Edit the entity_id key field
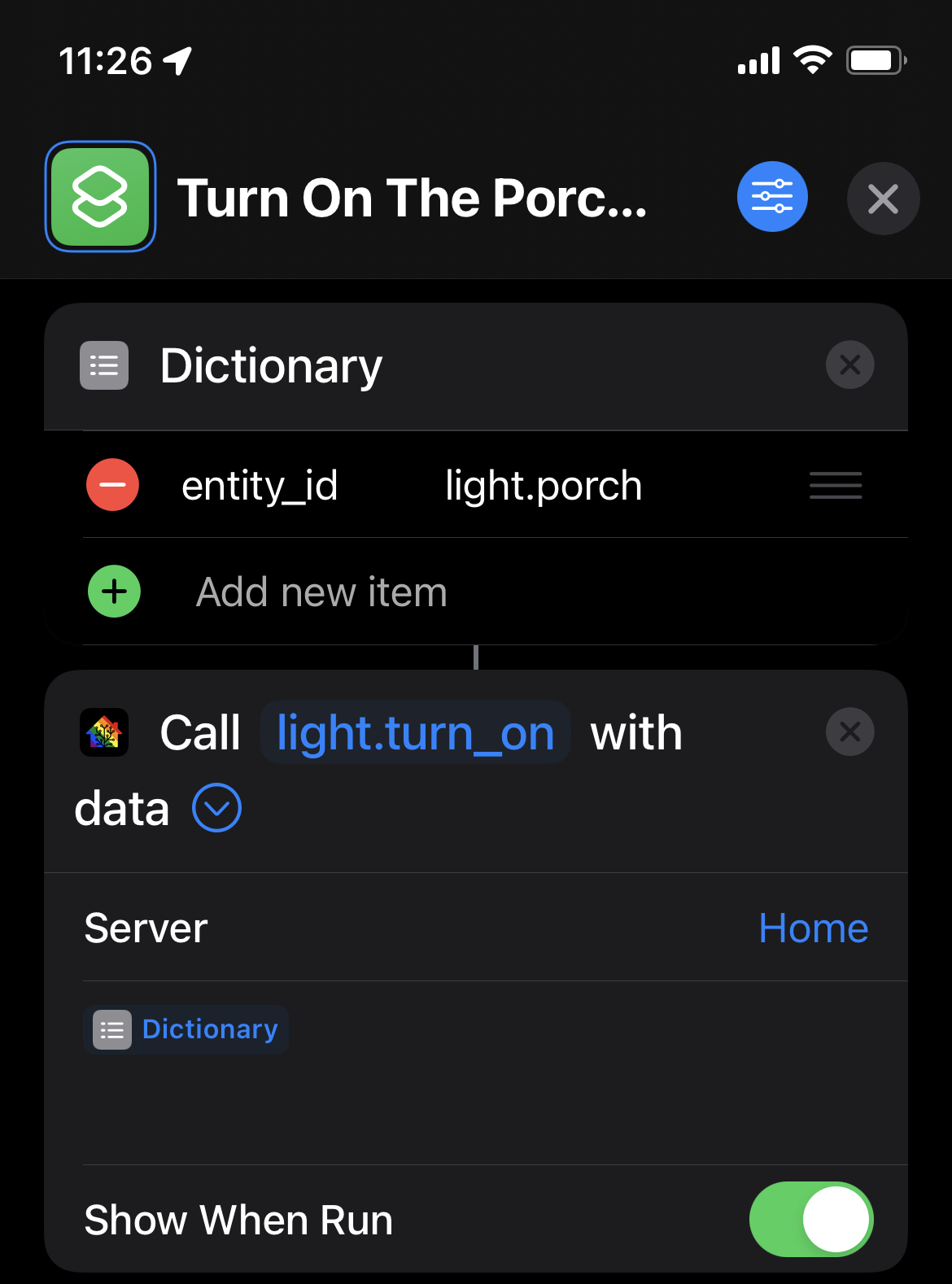Screen dimensions: 952x1284 (x=260, y=486)
